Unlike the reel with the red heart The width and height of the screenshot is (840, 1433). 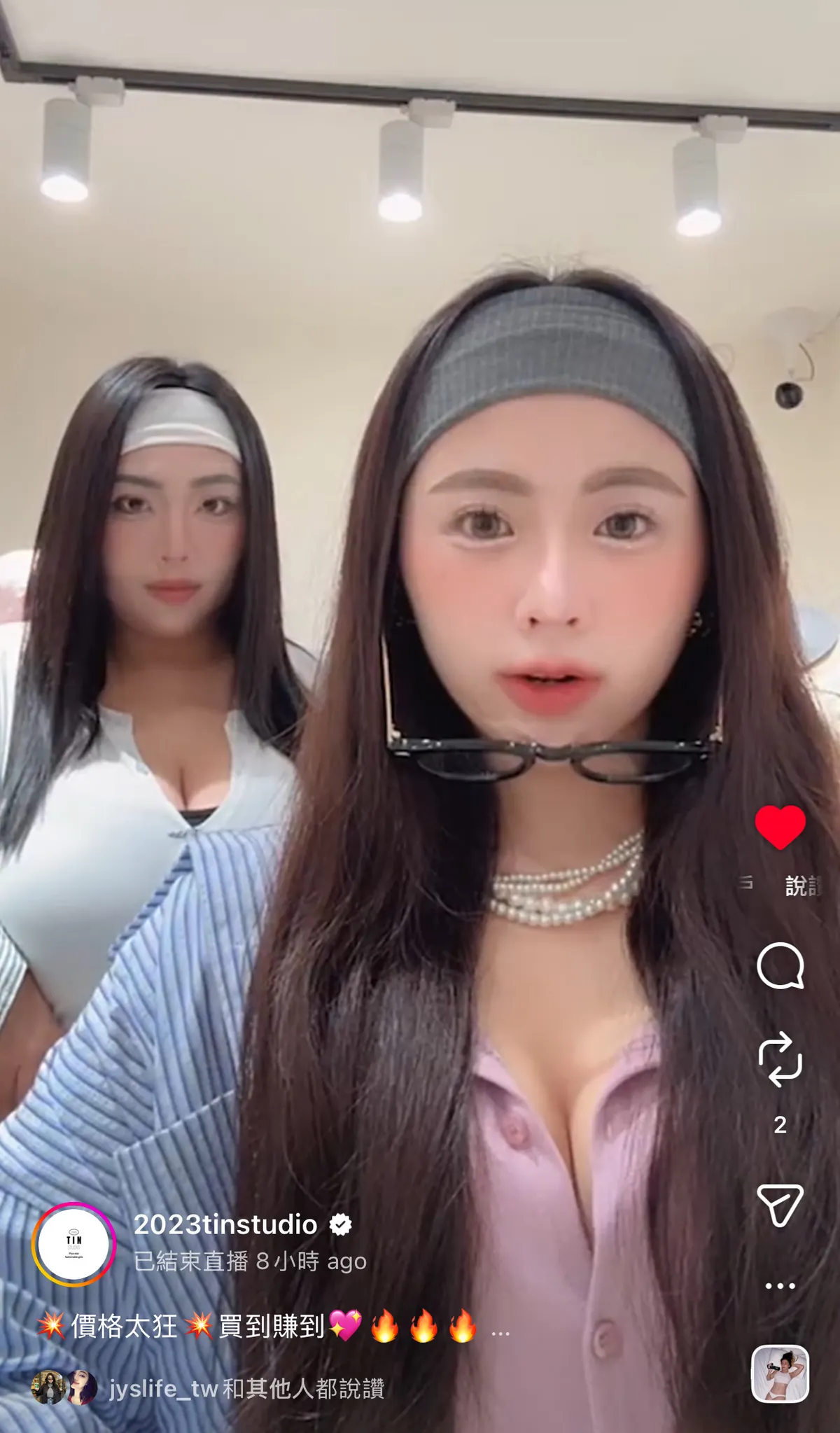click(780, 827)
